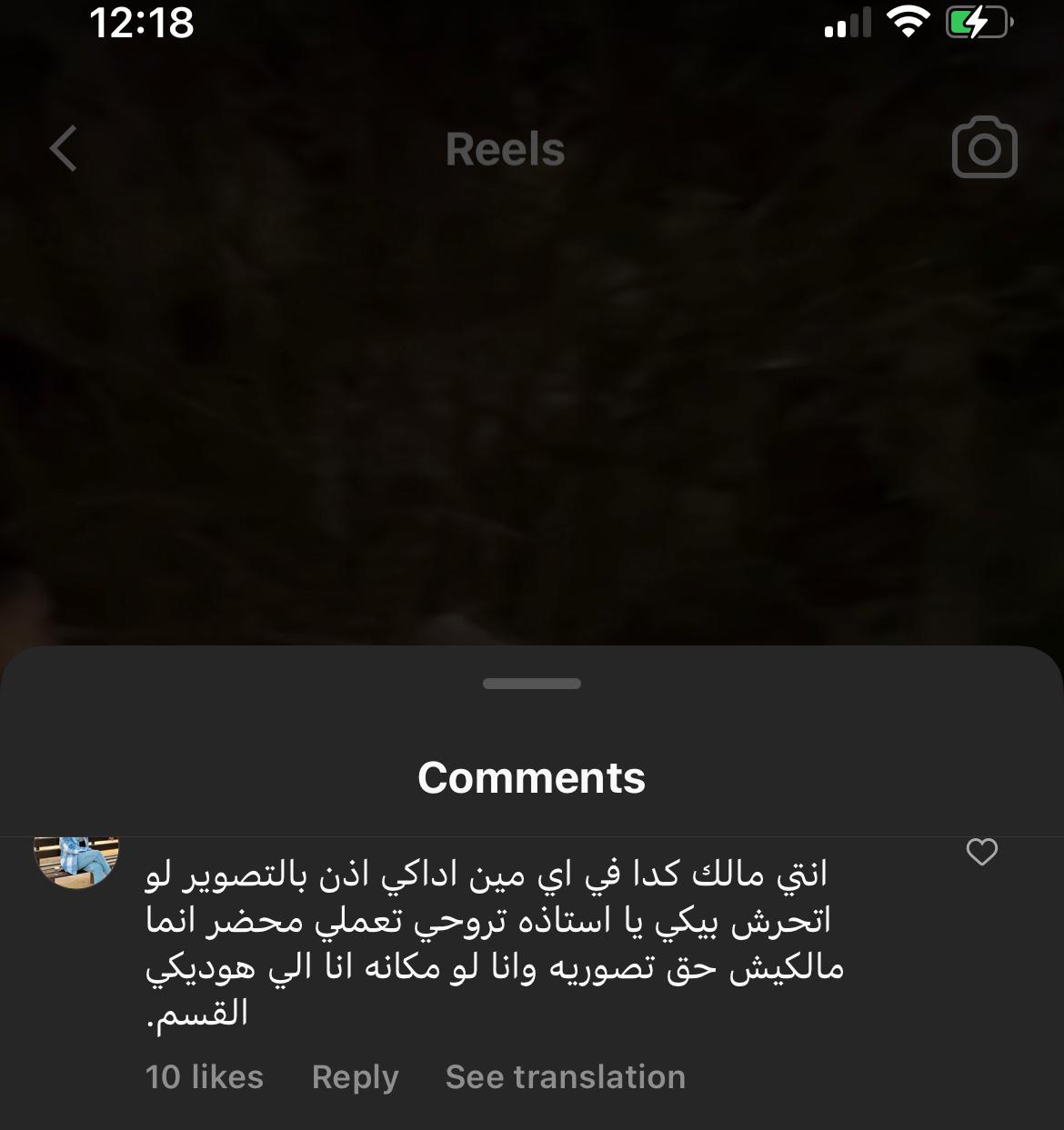
Task: Open the commenter's profile picture
Action: click(77, 859)
